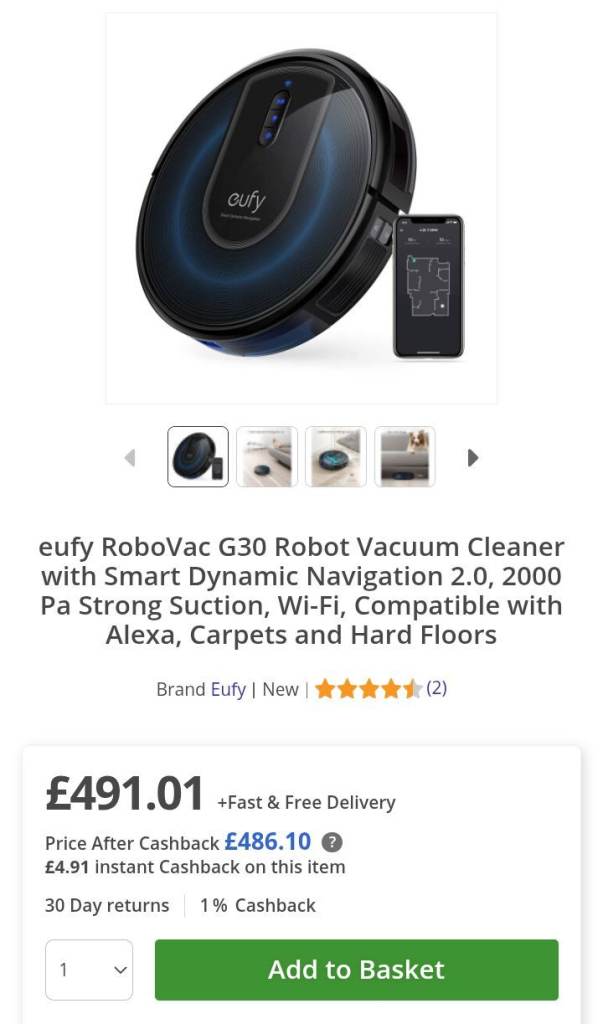Open the cashback price help icon
The width and height of the screenshot is (603, 1024).
(x=332, y=842)
